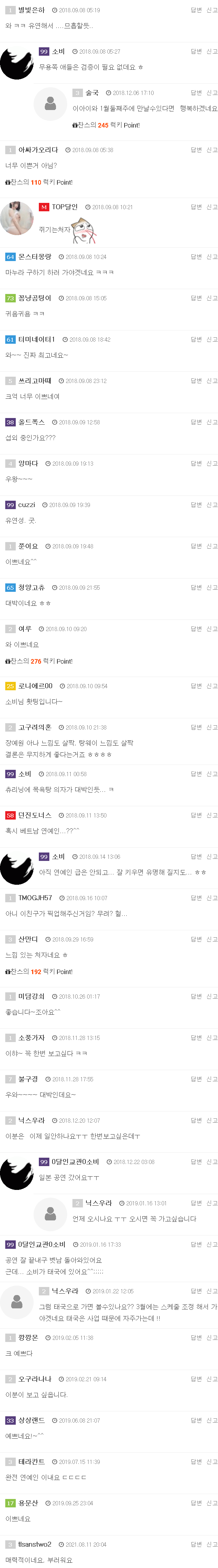Reply to 터미네이터1's comment
Viewport: 218px width, 1568px height.
pyautogui.click(x=196, y=340)
